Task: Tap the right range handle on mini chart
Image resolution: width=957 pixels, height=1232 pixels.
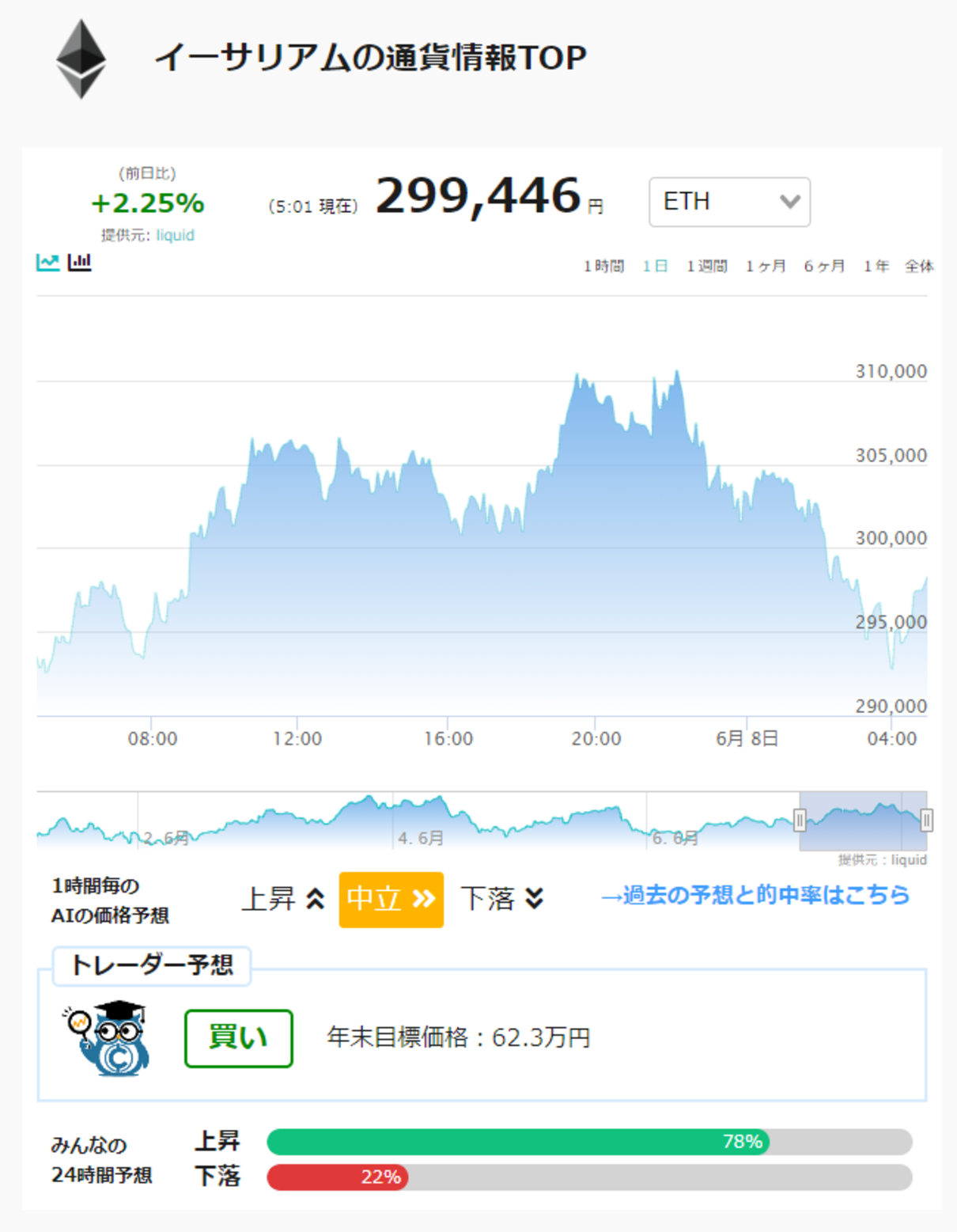Action: (926, 821)
